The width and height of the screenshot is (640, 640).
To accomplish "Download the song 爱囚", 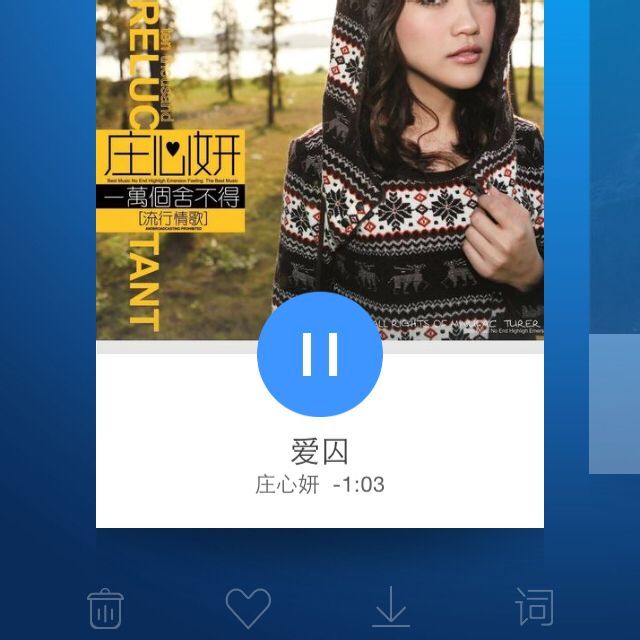I will pos(391,608).
